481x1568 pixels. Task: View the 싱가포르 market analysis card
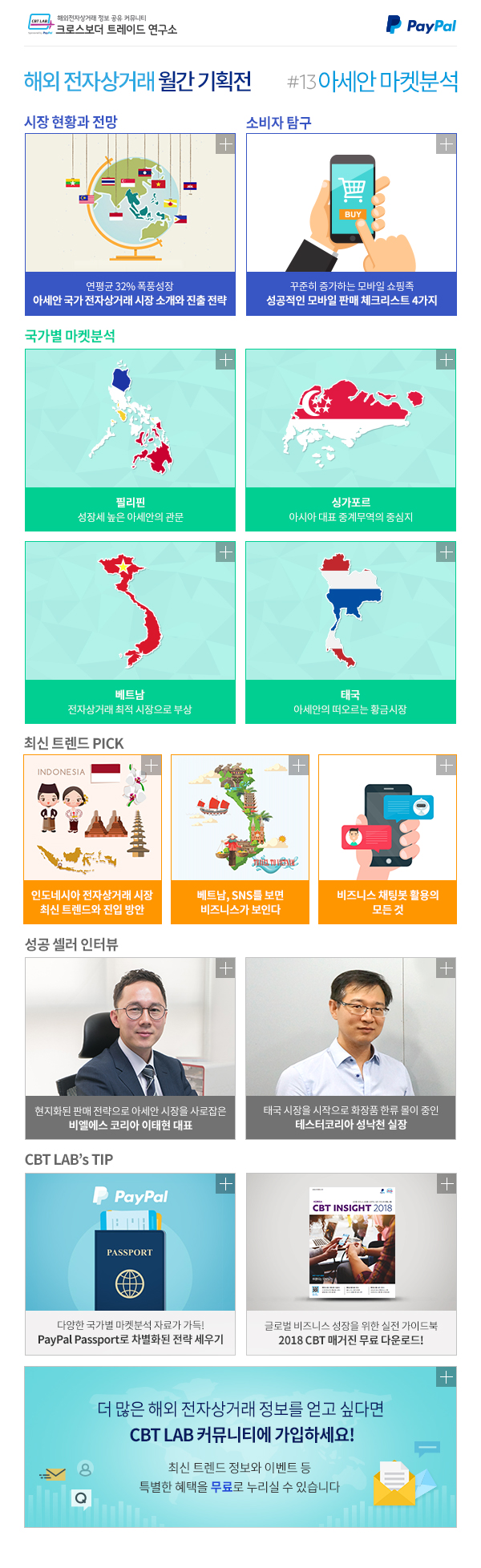click(351, 439)
